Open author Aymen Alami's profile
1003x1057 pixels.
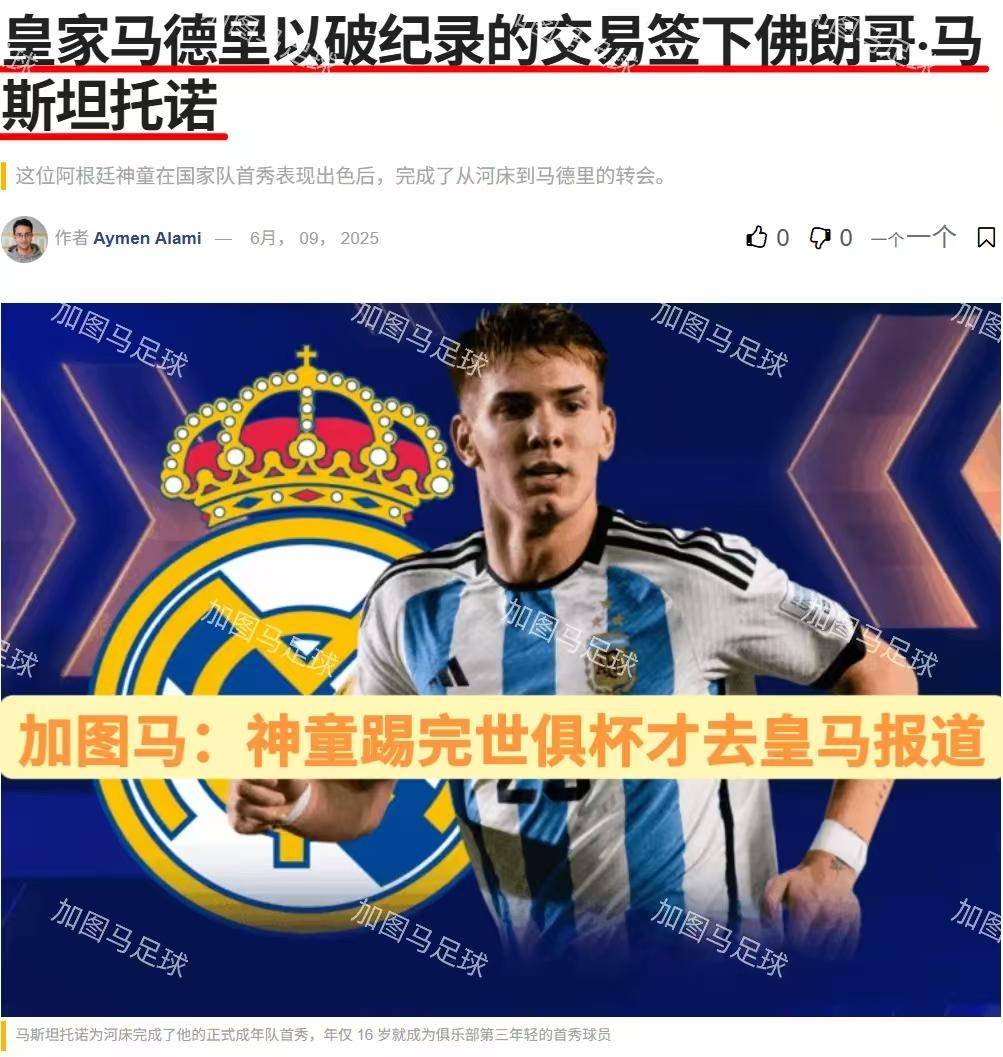[x=147, y=238]
